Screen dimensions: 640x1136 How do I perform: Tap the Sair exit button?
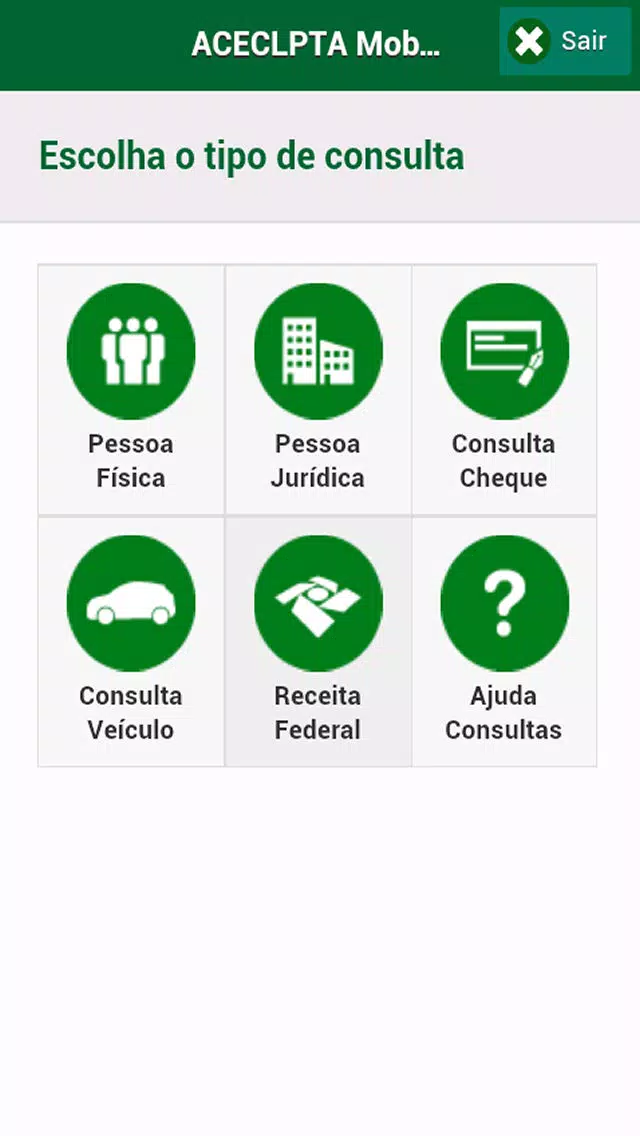click(565, 41)
